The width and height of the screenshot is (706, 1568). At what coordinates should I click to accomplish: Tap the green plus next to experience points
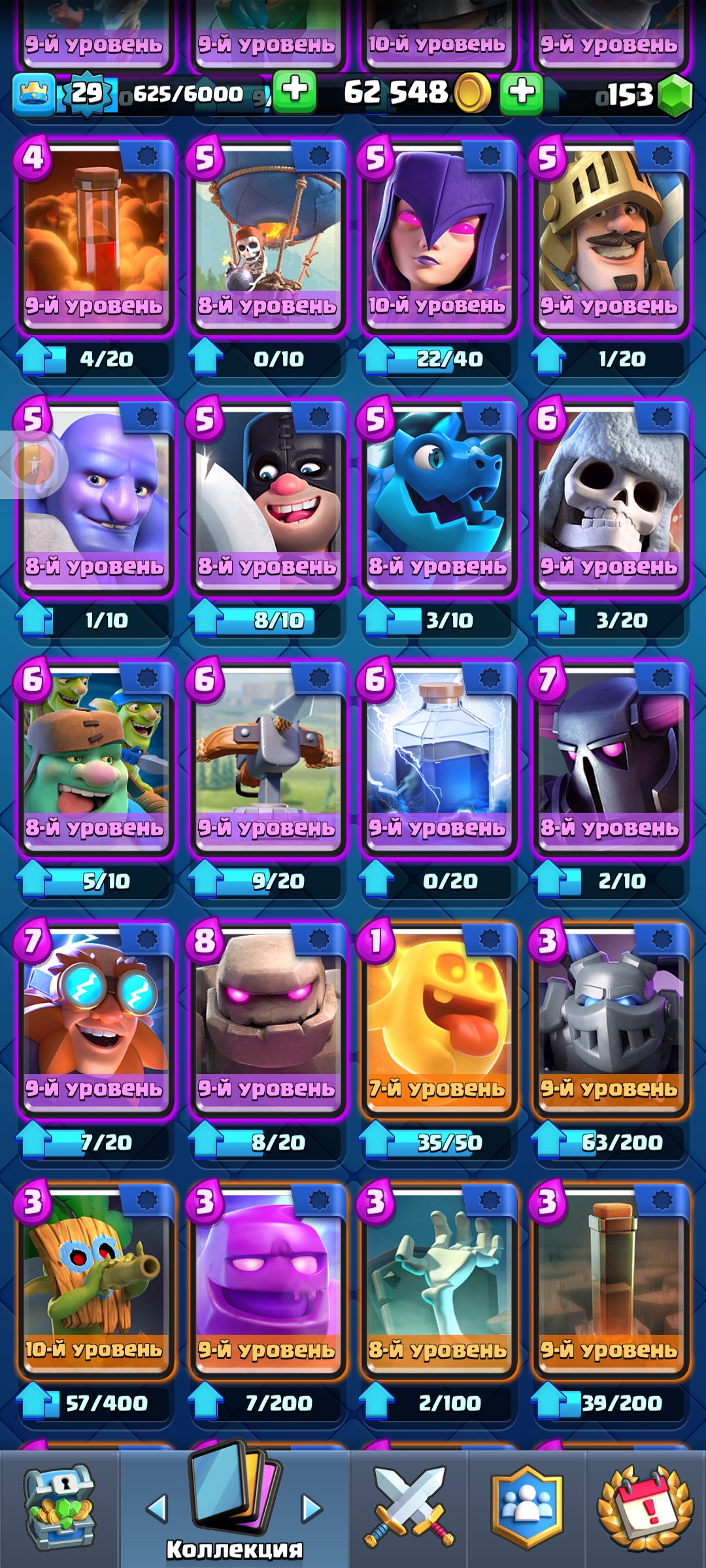click(294, 91)
